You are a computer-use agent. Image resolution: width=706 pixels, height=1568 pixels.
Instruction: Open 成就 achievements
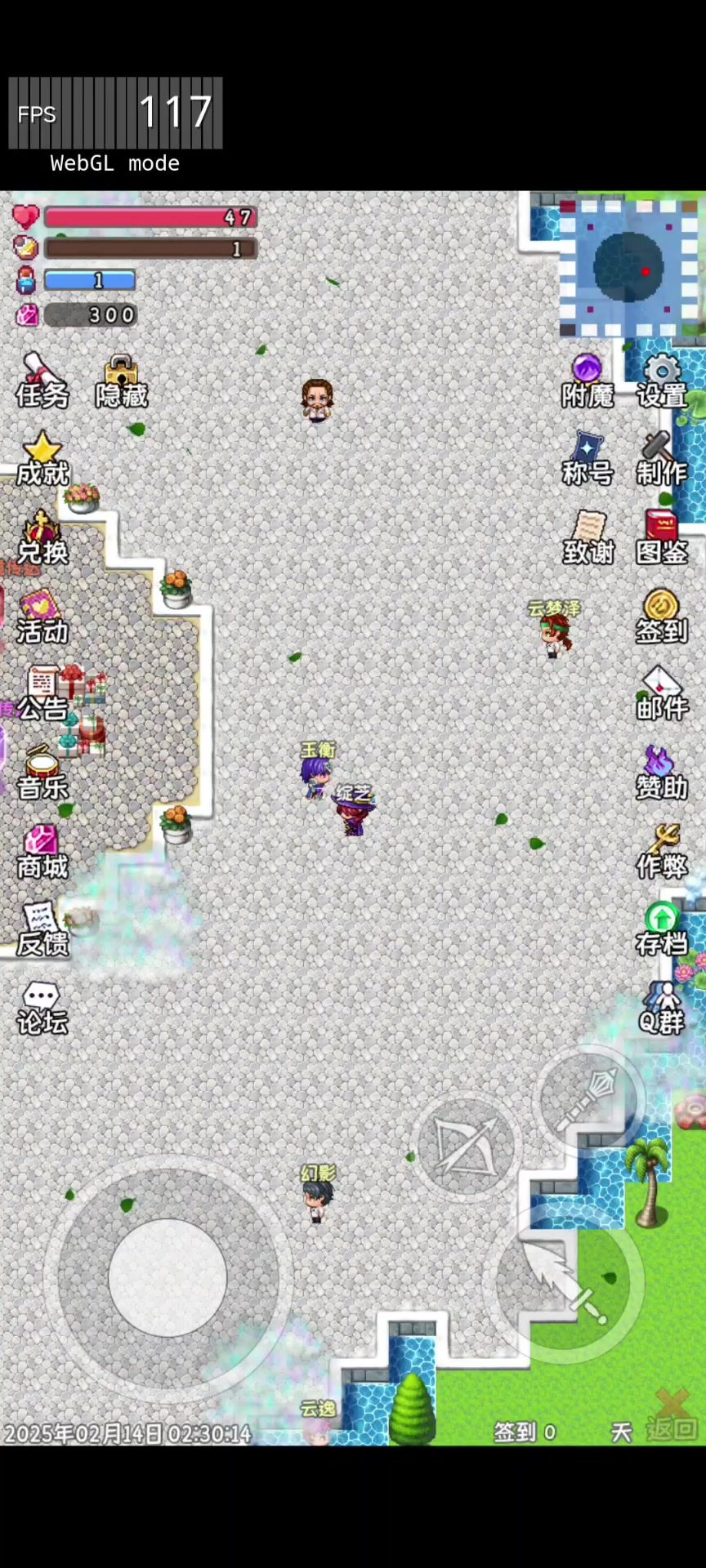[x=42, y=460]
